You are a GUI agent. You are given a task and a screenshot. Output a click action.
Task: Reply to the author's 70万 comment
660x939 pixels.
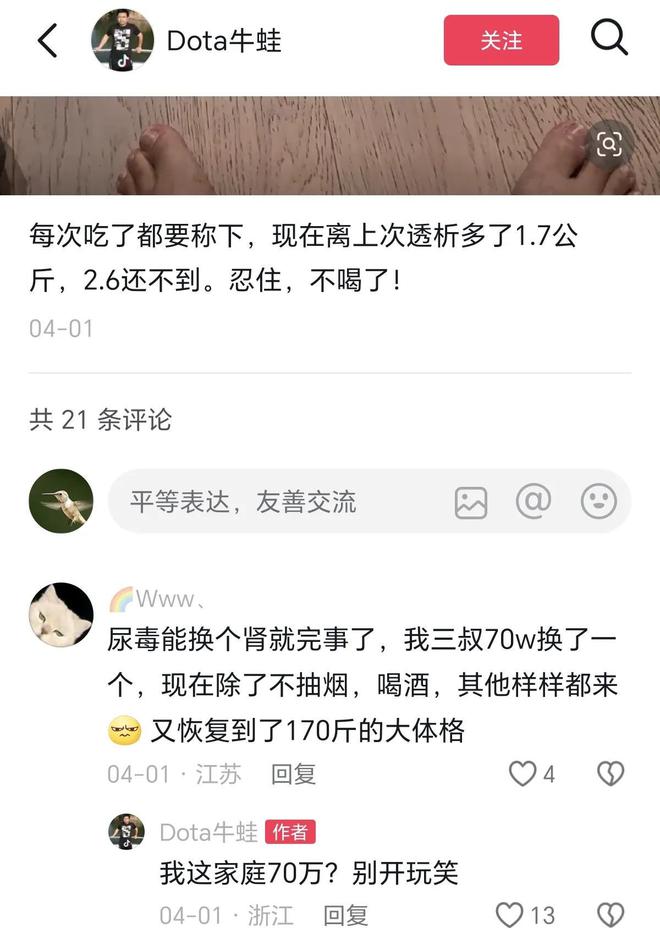[x=346, y=914]
